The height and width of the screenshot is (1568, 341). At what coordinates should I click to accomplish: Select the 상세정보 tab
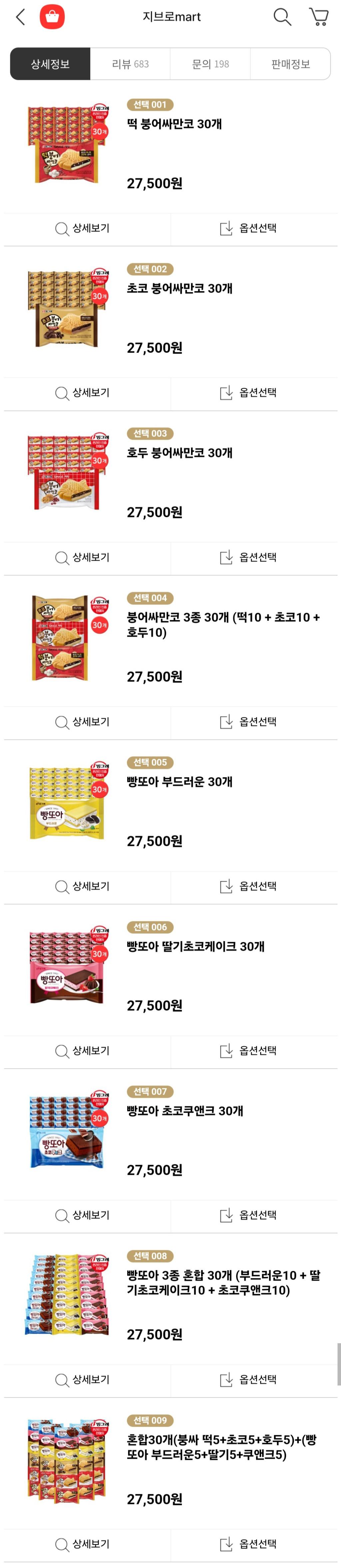pos(51,64)
